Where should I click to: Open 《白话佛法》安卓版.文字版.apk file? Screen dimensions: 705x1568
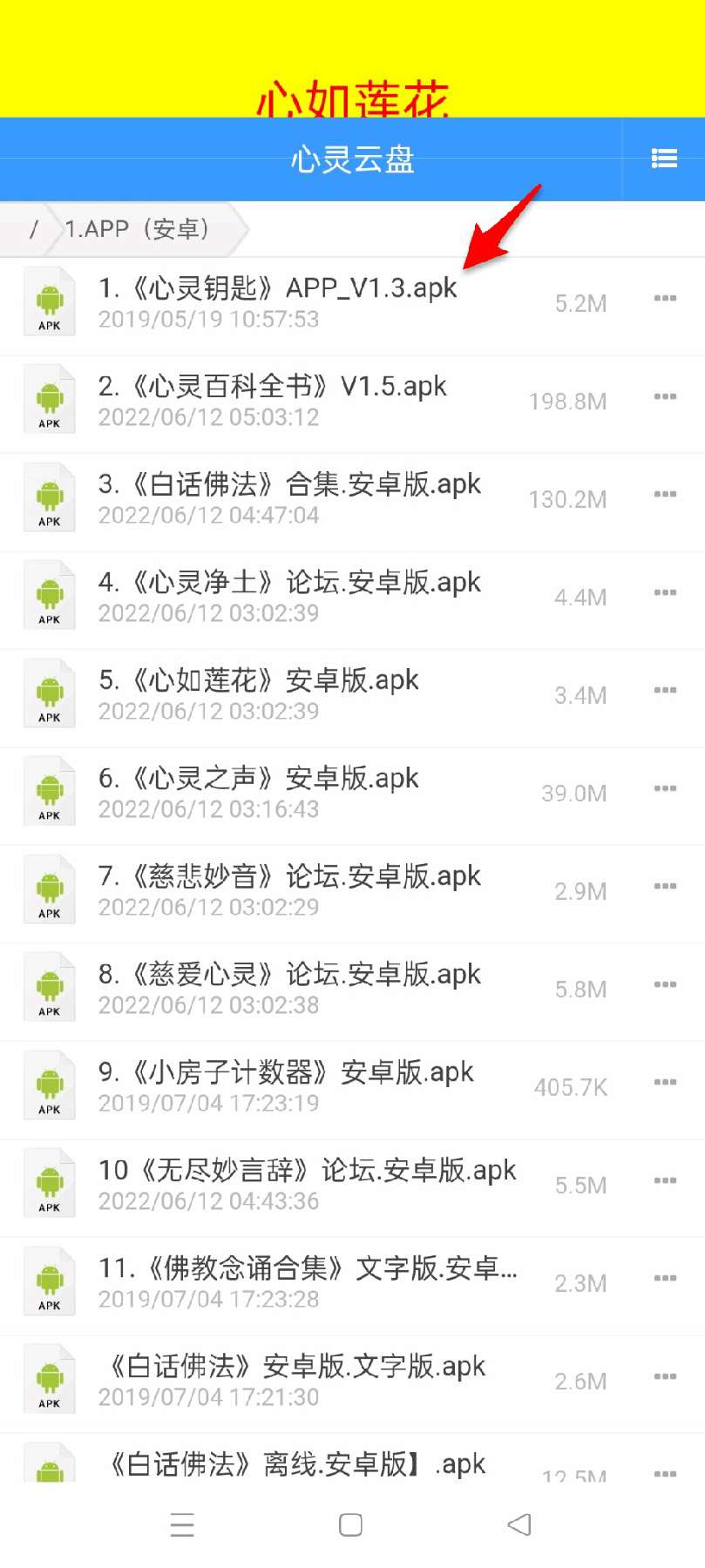tap(352, 1384)
